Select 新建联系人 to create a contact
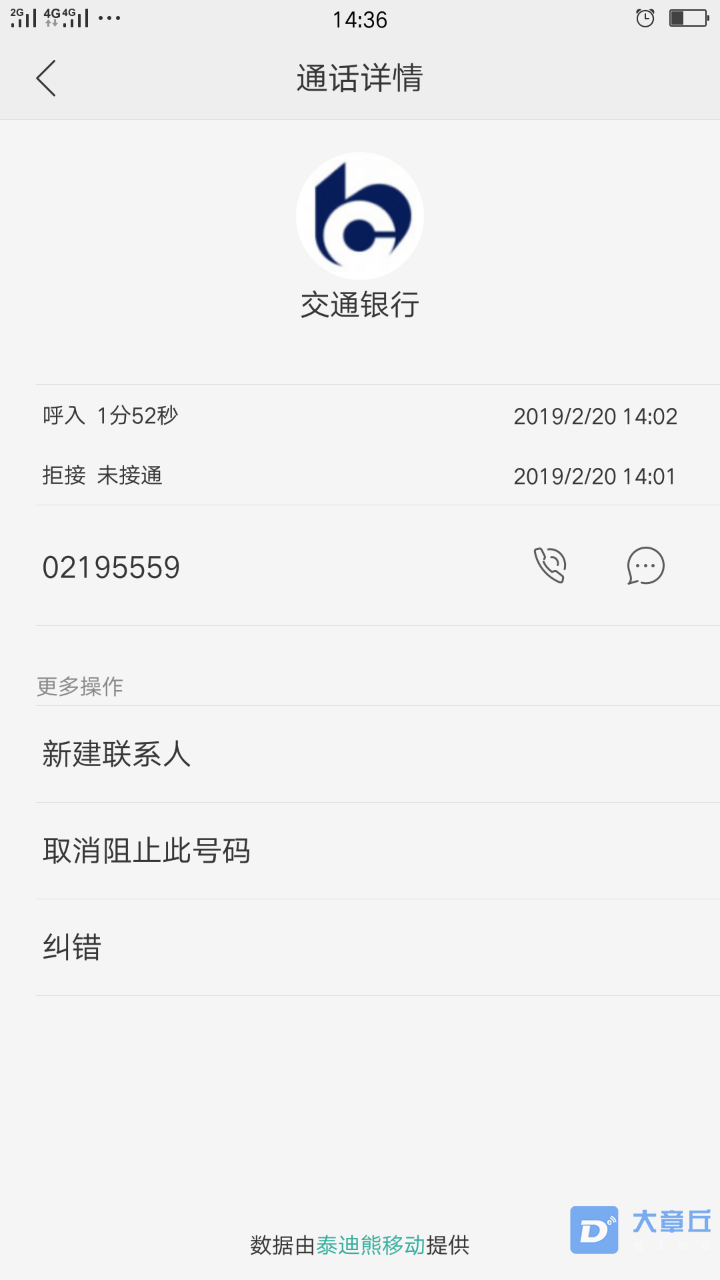 pyautogui.click(x=378, y=754)
